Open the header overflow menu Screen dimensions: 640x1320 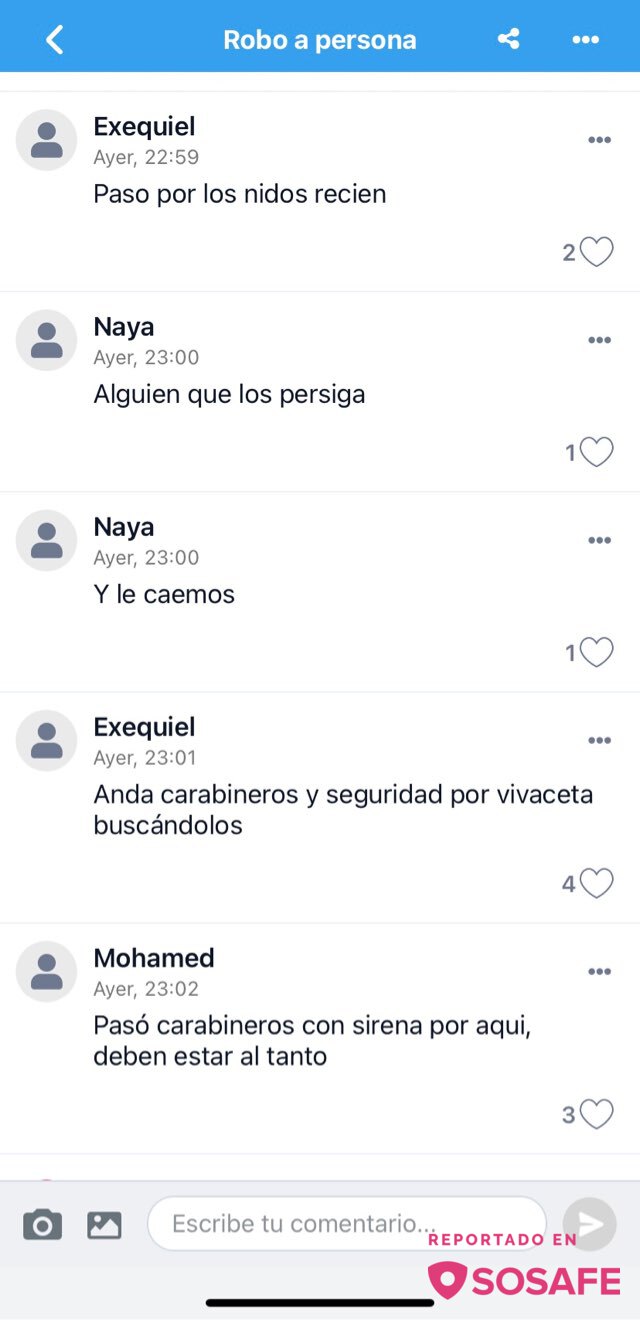(585, 40)
